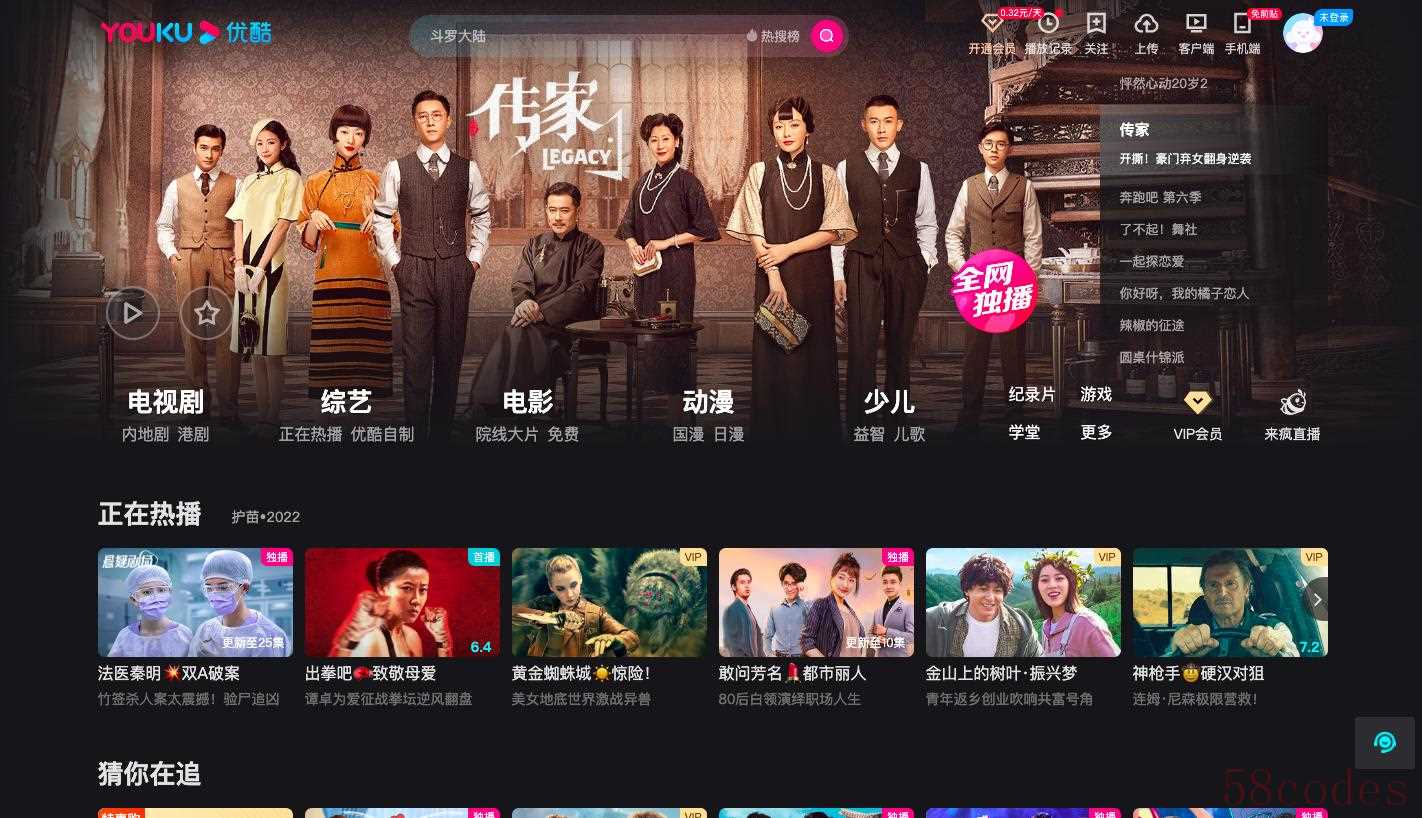Viewport: 1422px width, 818px height.
Task: Open the 斗罗大陆 search box
Action: pyautogui.click(x=580, y=36)
